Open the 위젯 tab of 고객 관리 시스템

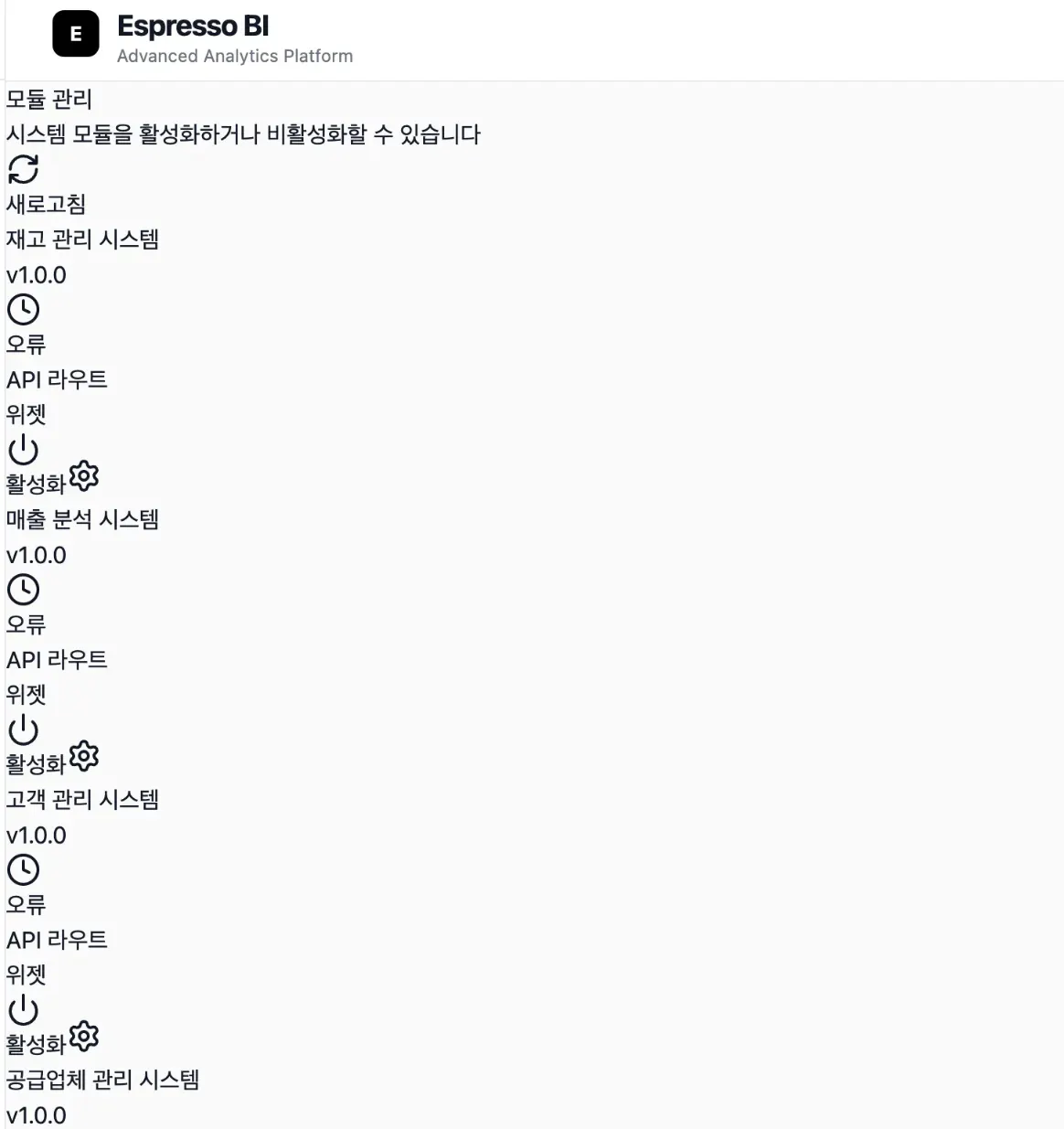26,975
